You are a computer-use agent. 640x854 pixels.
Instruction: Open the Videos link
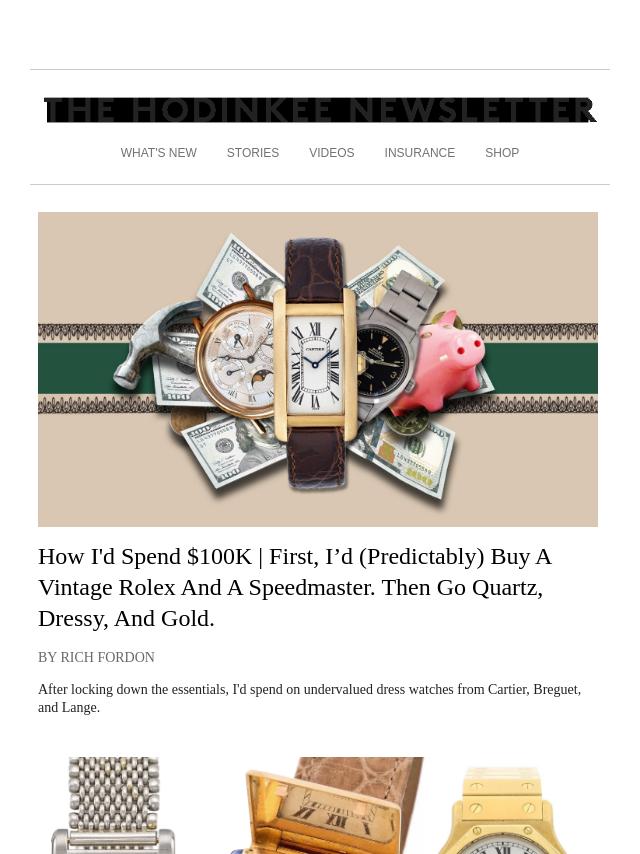coord(331,153)
